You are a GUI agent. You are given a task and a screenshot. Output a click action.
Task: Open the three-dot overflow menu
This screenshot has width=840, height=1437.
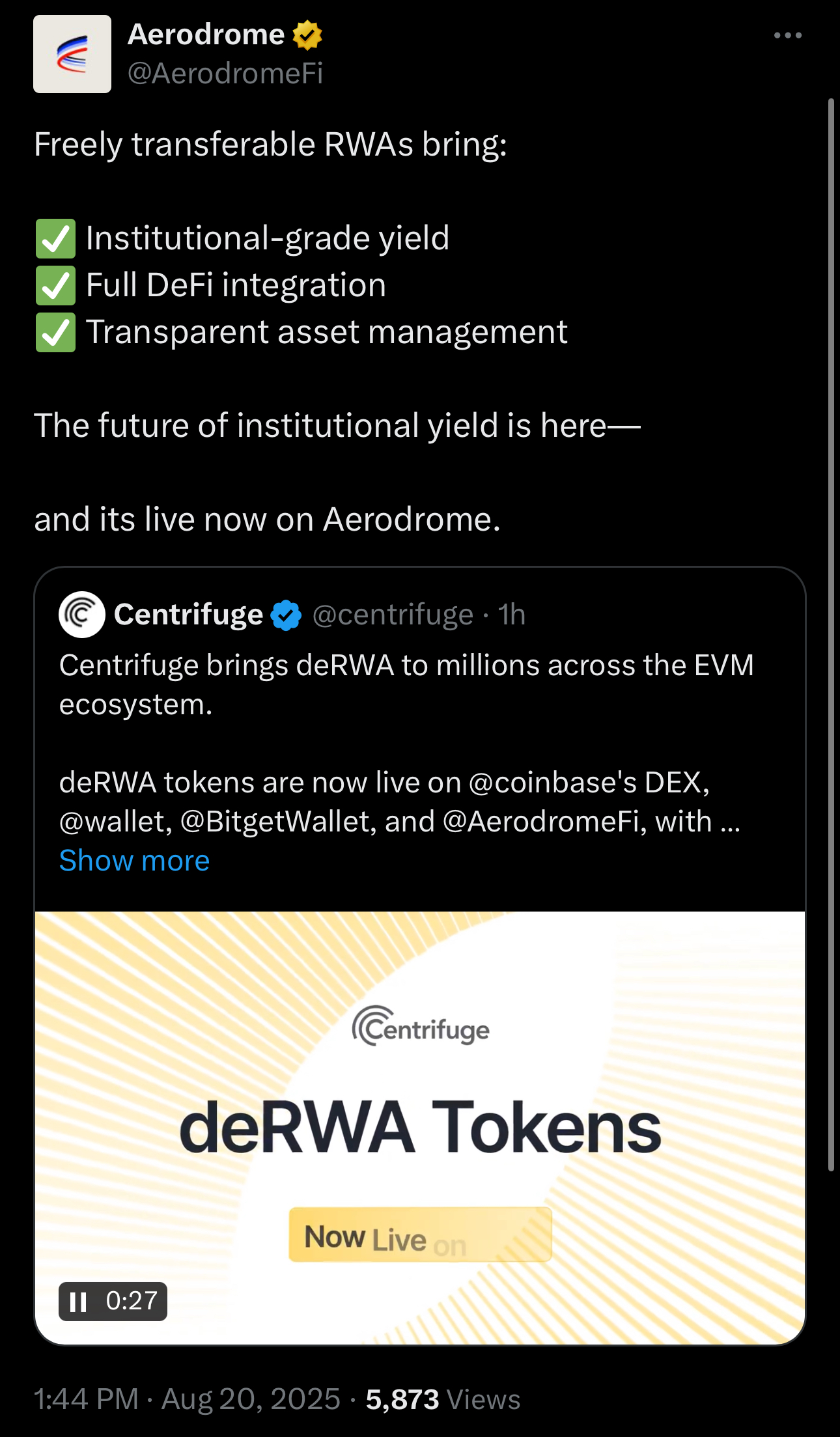(787, 35)
